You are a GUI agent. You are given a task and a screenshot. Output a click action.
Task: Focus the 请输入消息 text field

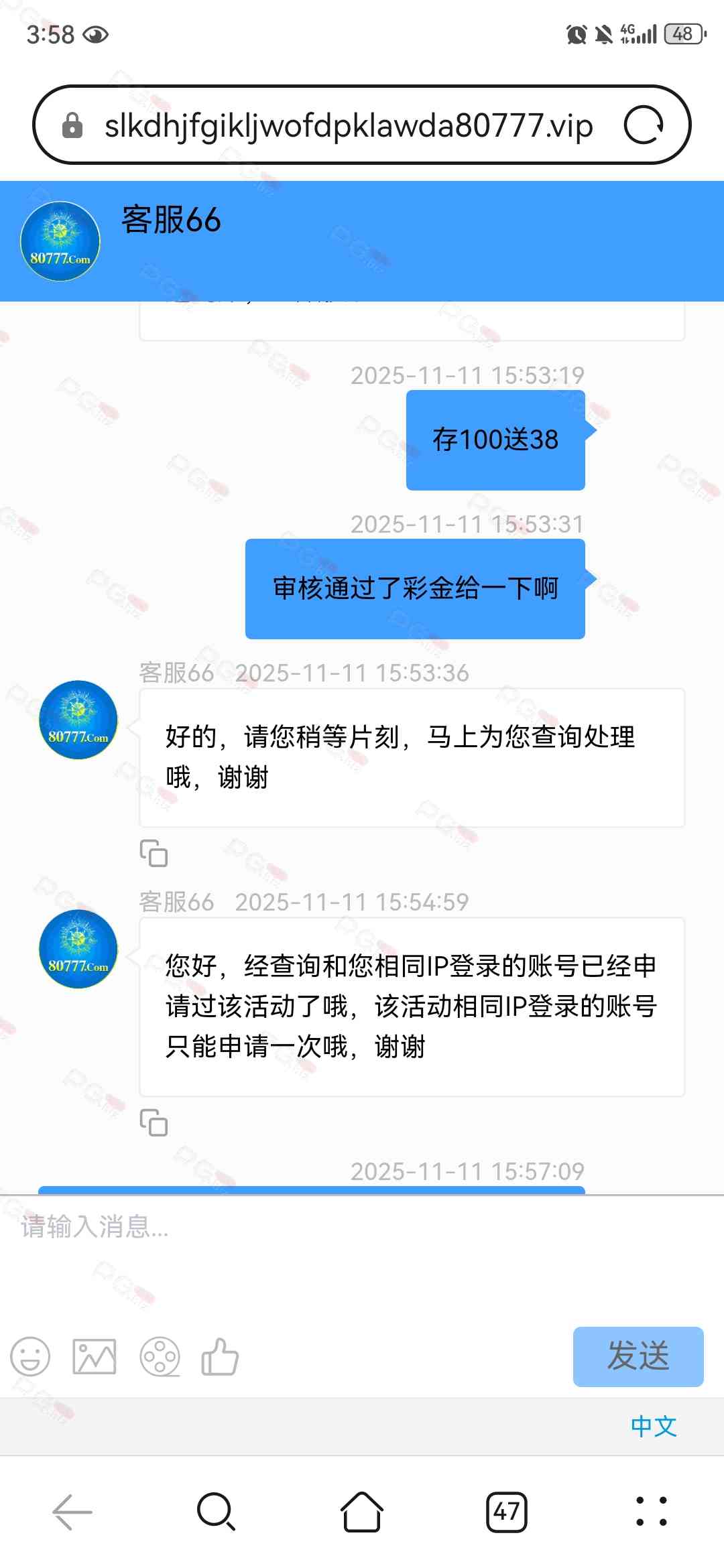pyautogui.click(x=362, y=1253)
